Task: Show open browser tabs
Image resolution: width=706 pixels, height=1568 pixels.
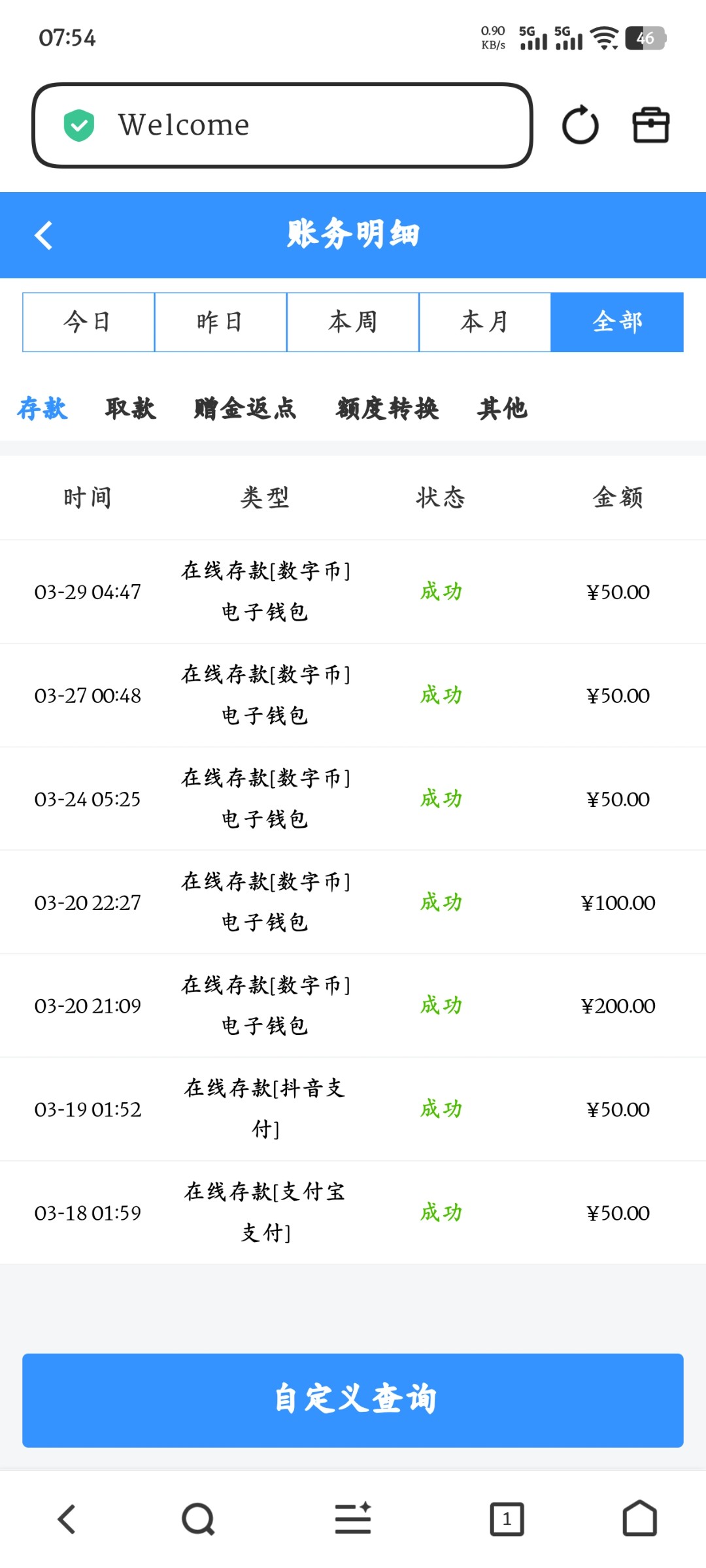Action: [507, 1519]
